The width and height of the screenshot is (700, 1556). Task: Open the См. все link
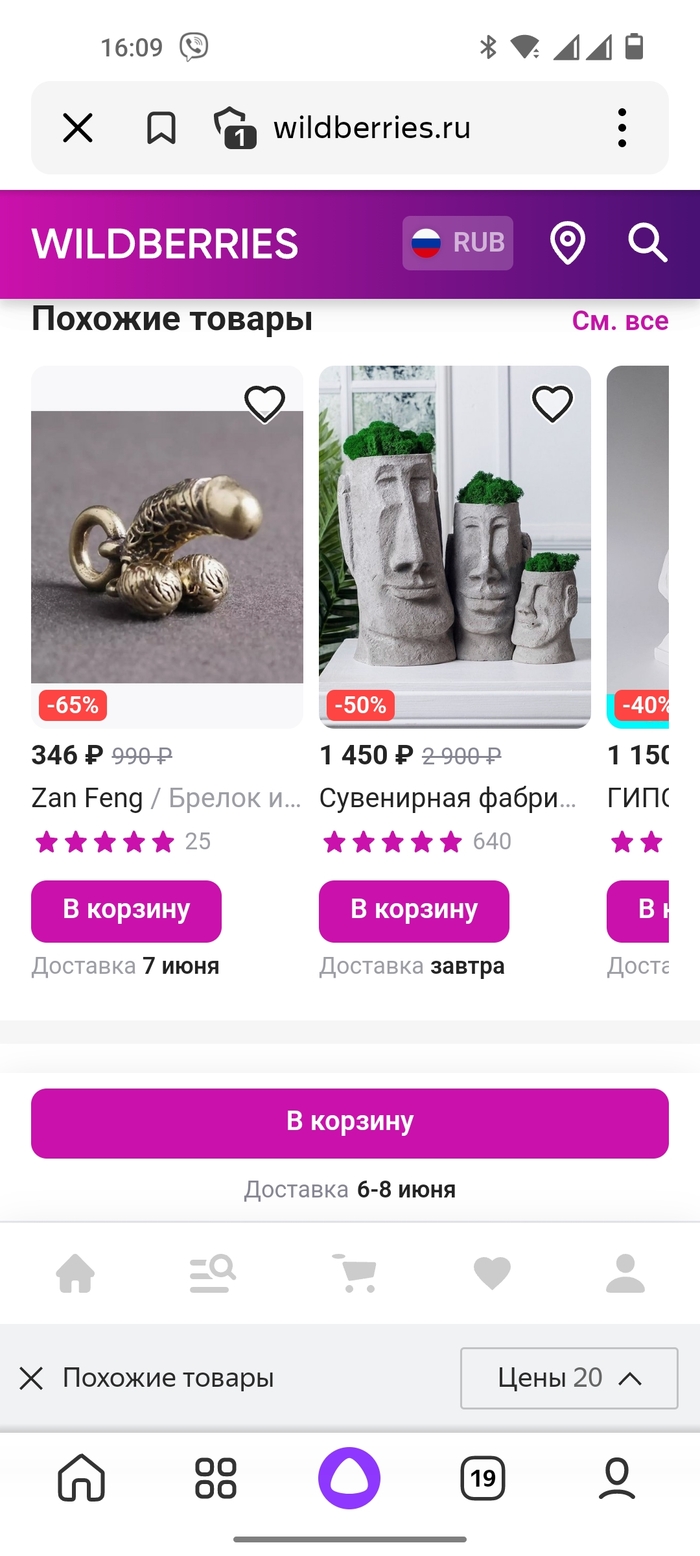click(x=619, y=320)
